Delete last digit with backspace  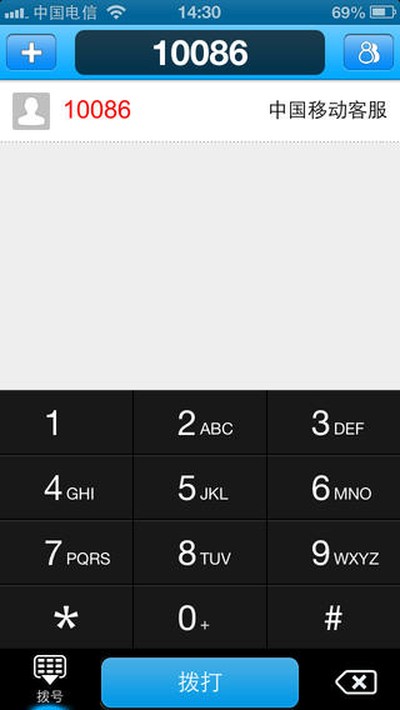356,682
